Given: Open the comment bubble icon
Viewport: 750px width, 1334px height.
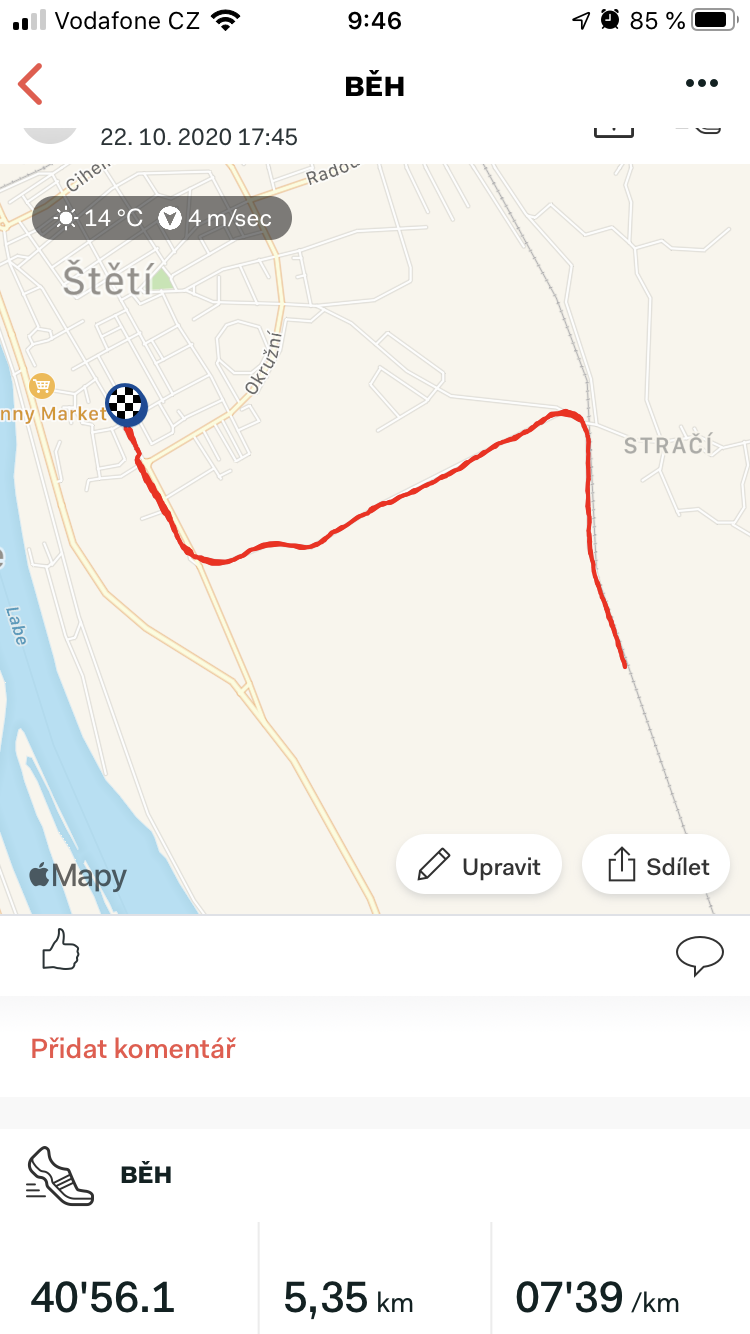Looking at the screenshot, I should [x=699, y=955].
